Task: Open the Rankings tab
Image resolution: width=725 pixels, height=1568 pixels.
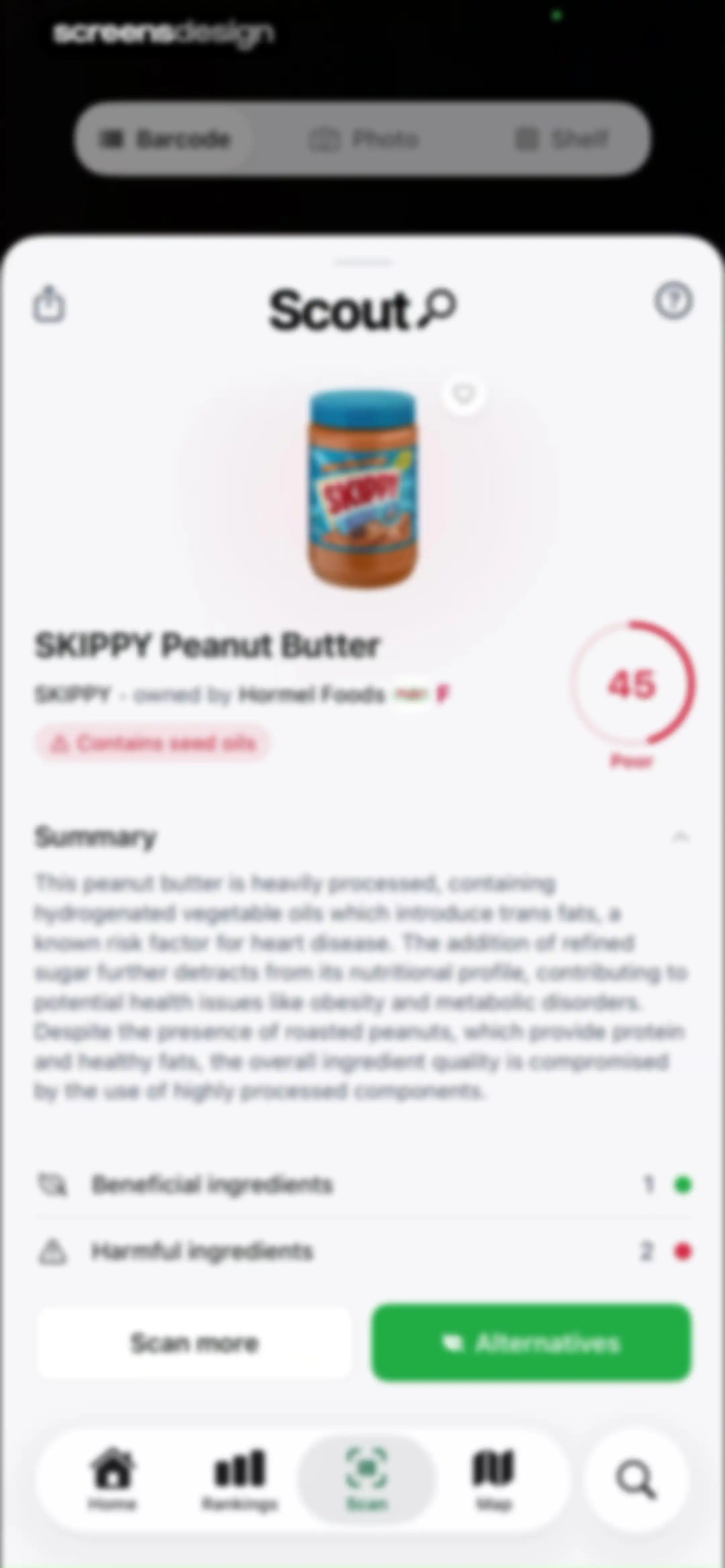Action: [240, 1479]
